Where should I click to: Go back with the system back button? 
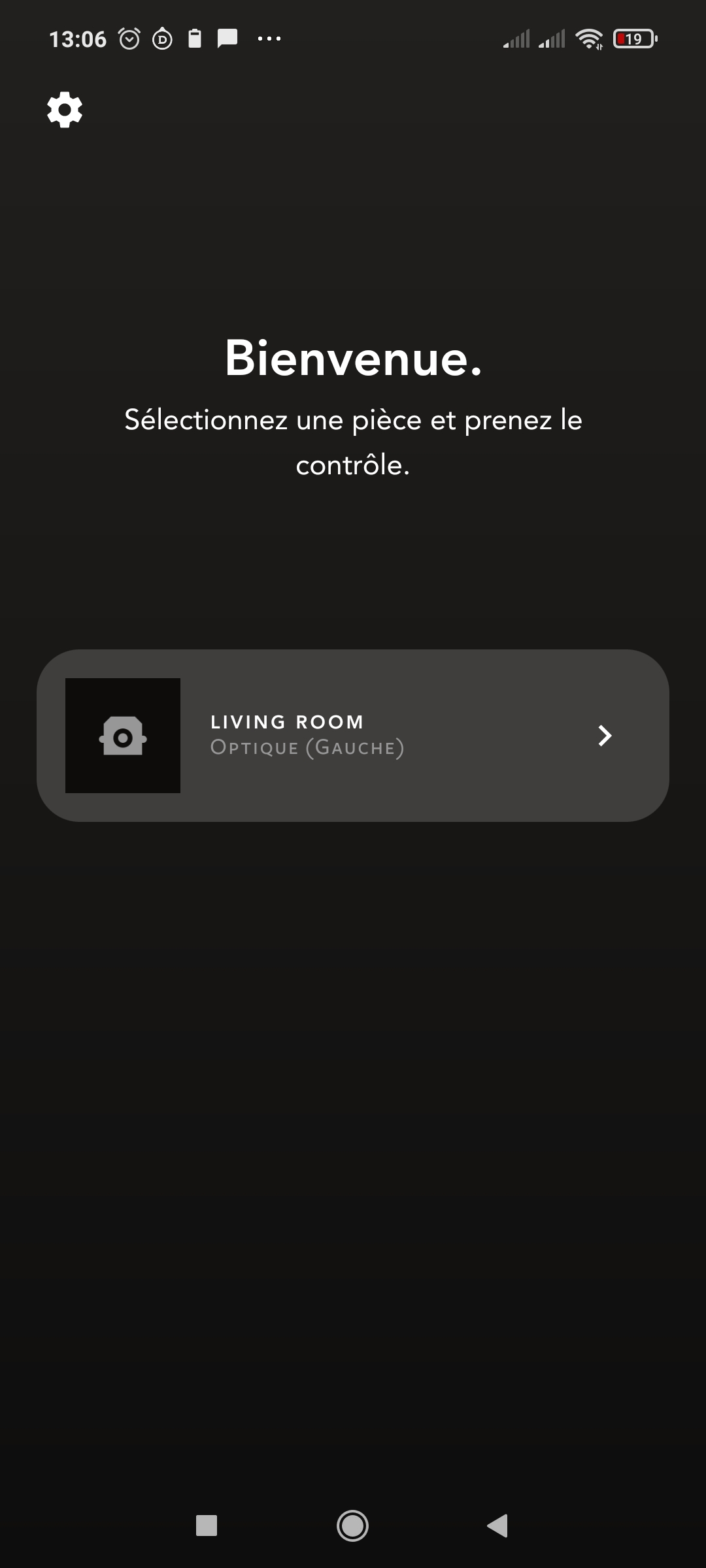click(x=498, y=1526)
